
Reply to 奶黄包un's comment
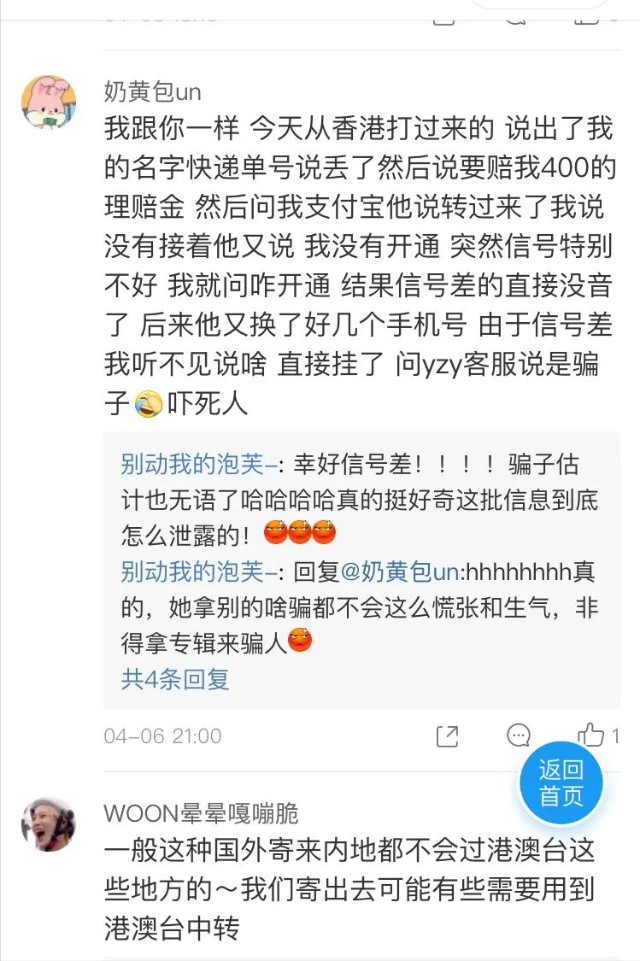pos(518,736)
